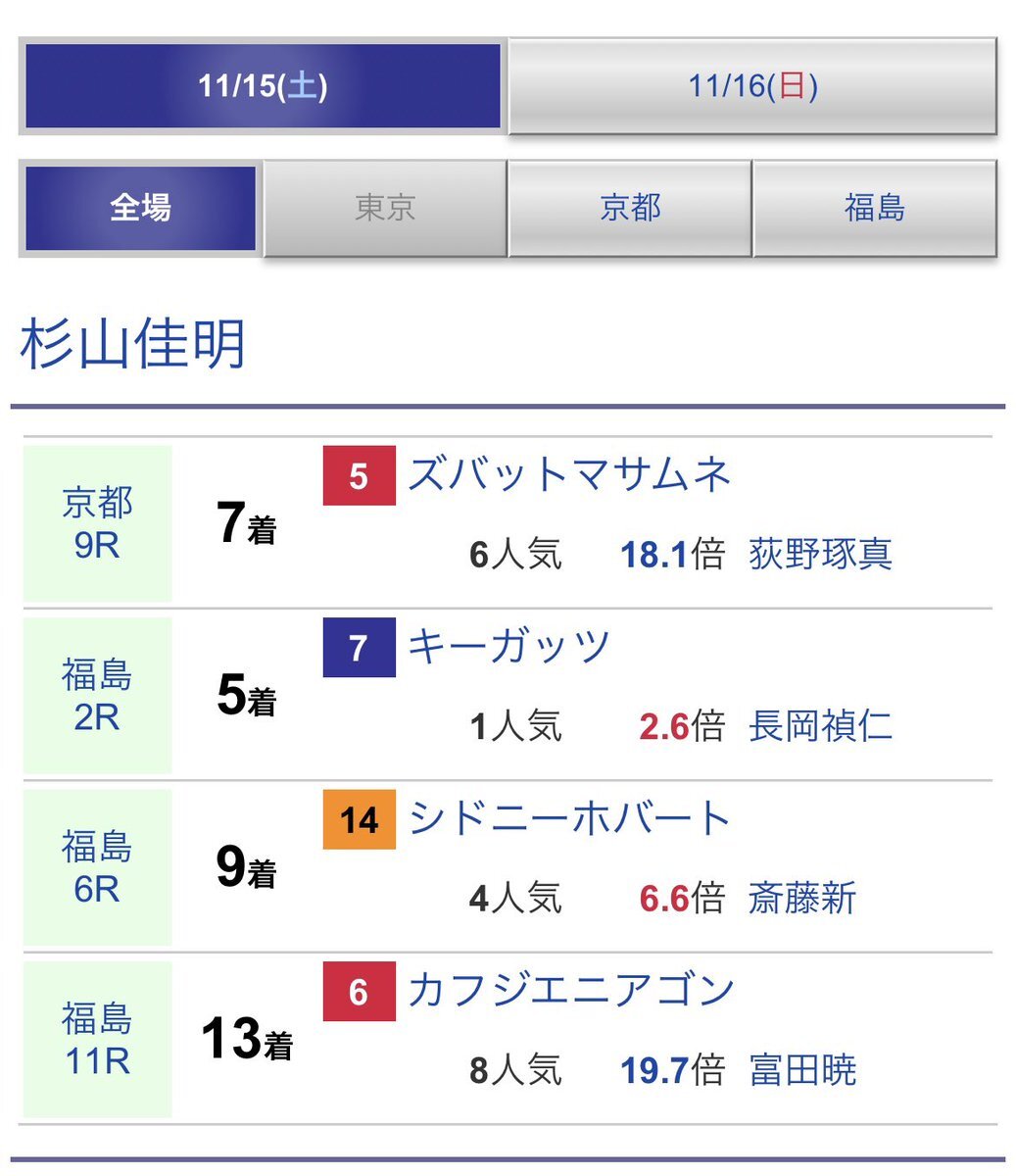The height and width of the screenshot is (1176, 1016).
Task: Open the 福島 6R race
Action: point(97,866)
